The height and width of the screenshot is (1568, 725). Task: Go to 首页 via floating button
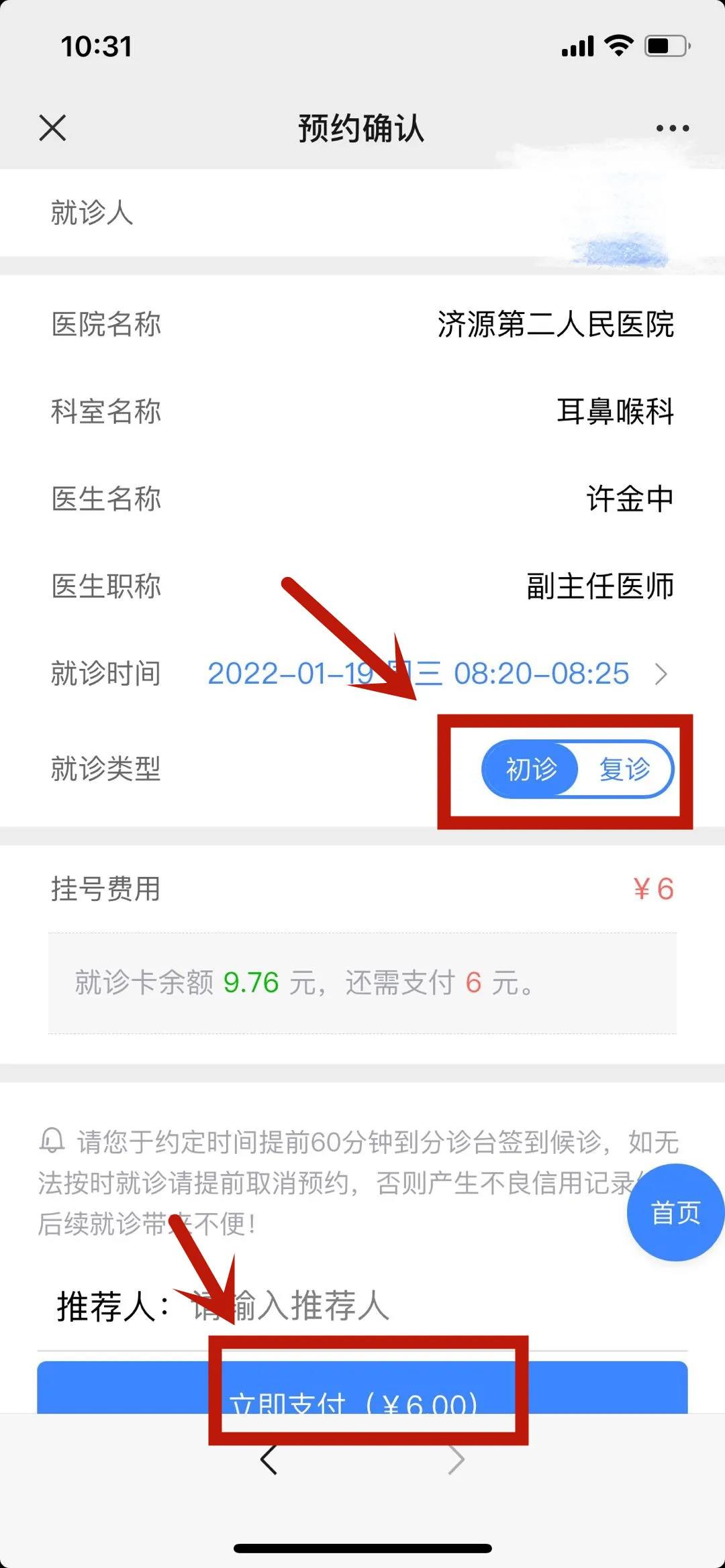point(675,1212)
